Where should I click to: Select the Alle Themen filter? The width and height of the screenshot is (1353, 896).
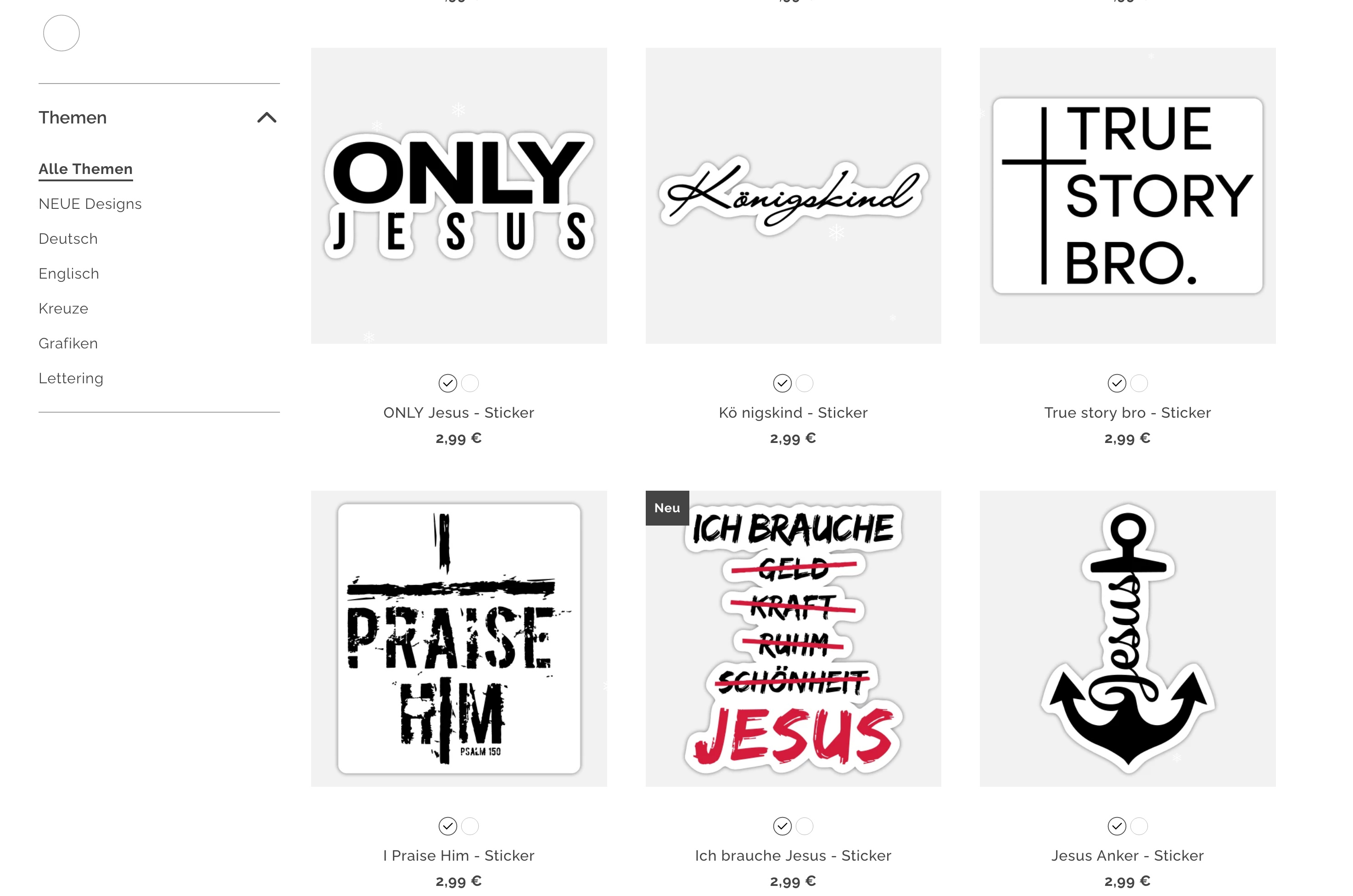pos(85,169)
